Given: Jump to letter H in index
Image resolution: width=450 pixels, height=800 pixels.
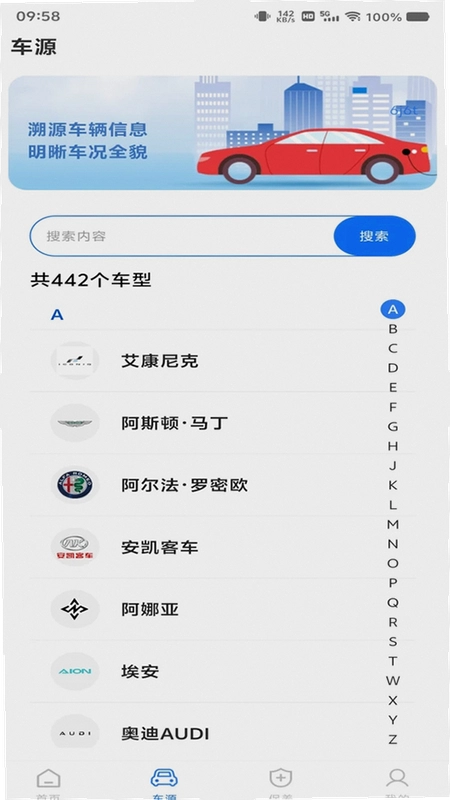Looking at the screenshot, I should pos(392,446).
